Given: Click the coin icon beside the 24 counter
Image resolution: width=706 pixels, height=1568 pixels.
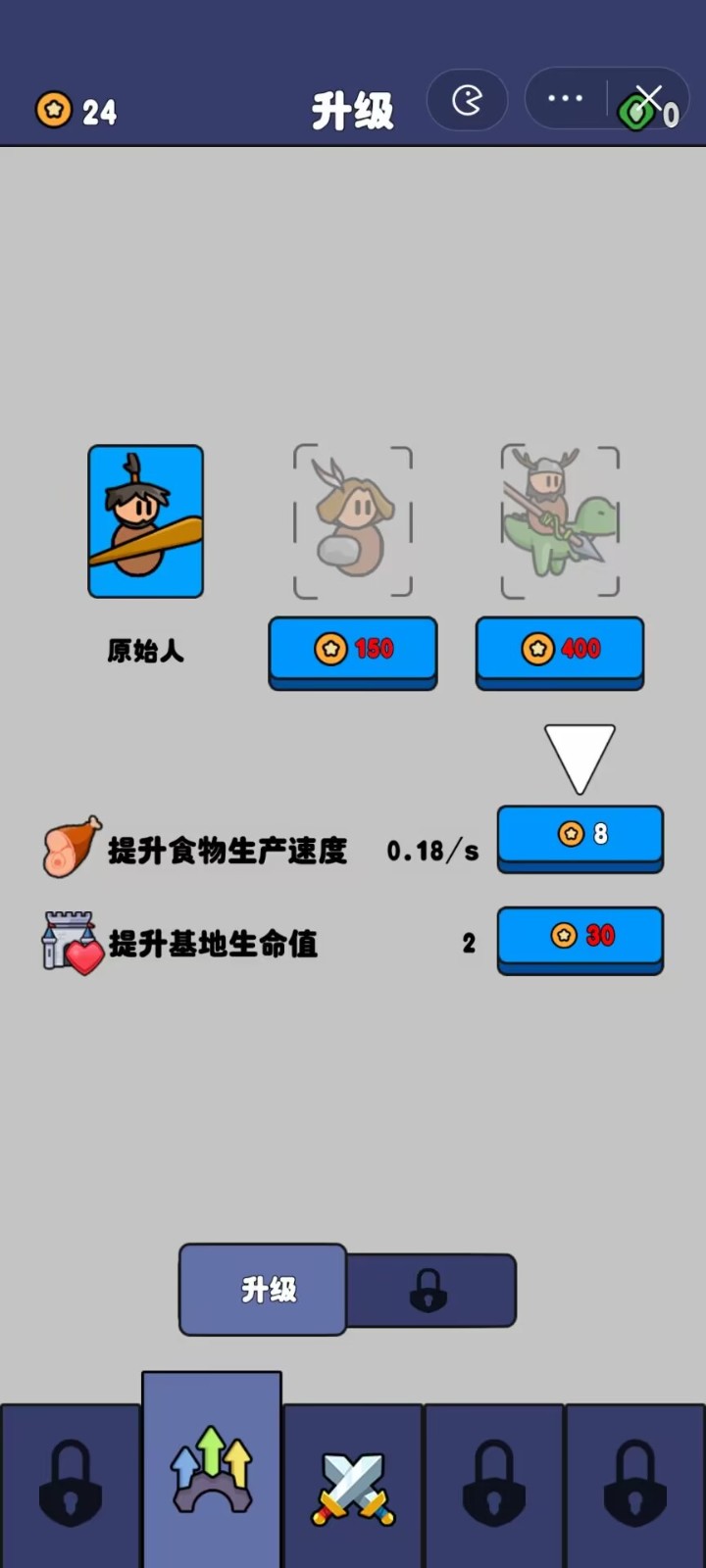Looking at the screenshot, I should (x=56, y=111).
